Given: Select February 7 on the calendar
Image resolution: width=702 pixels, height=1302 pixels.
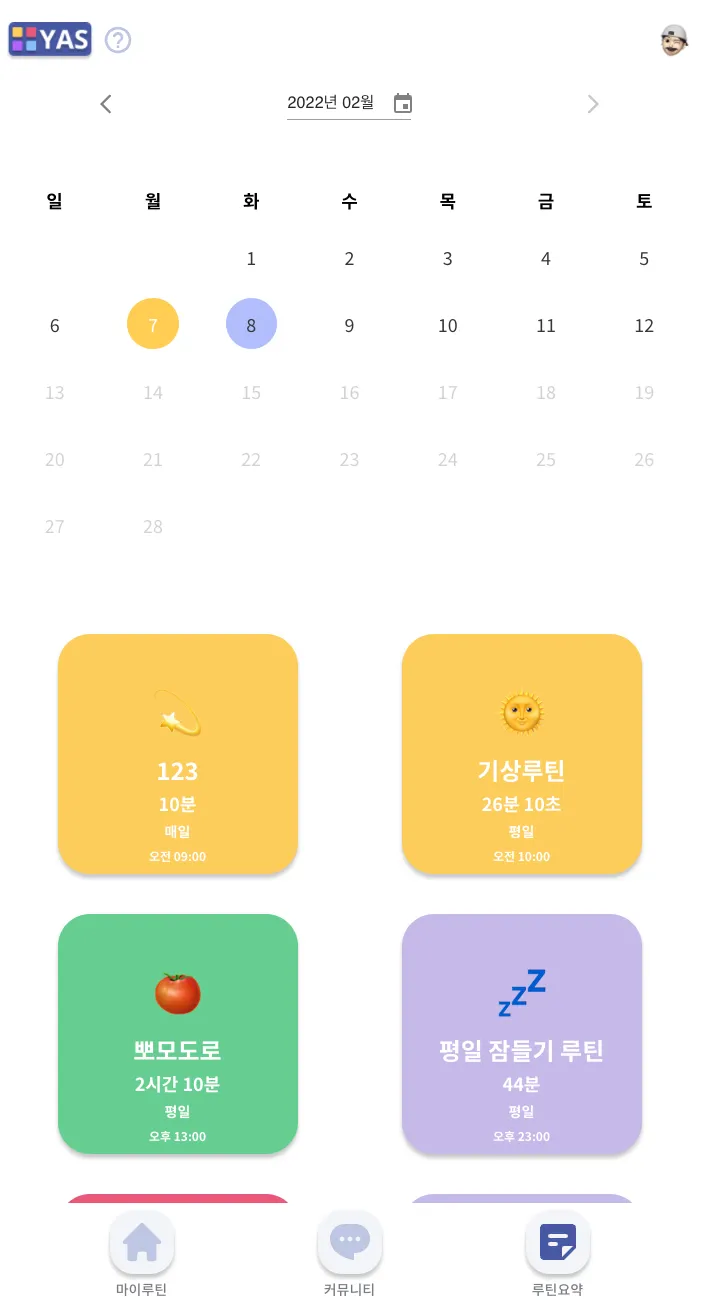Looking at the screenshot, I should click(x=153, y=325).
